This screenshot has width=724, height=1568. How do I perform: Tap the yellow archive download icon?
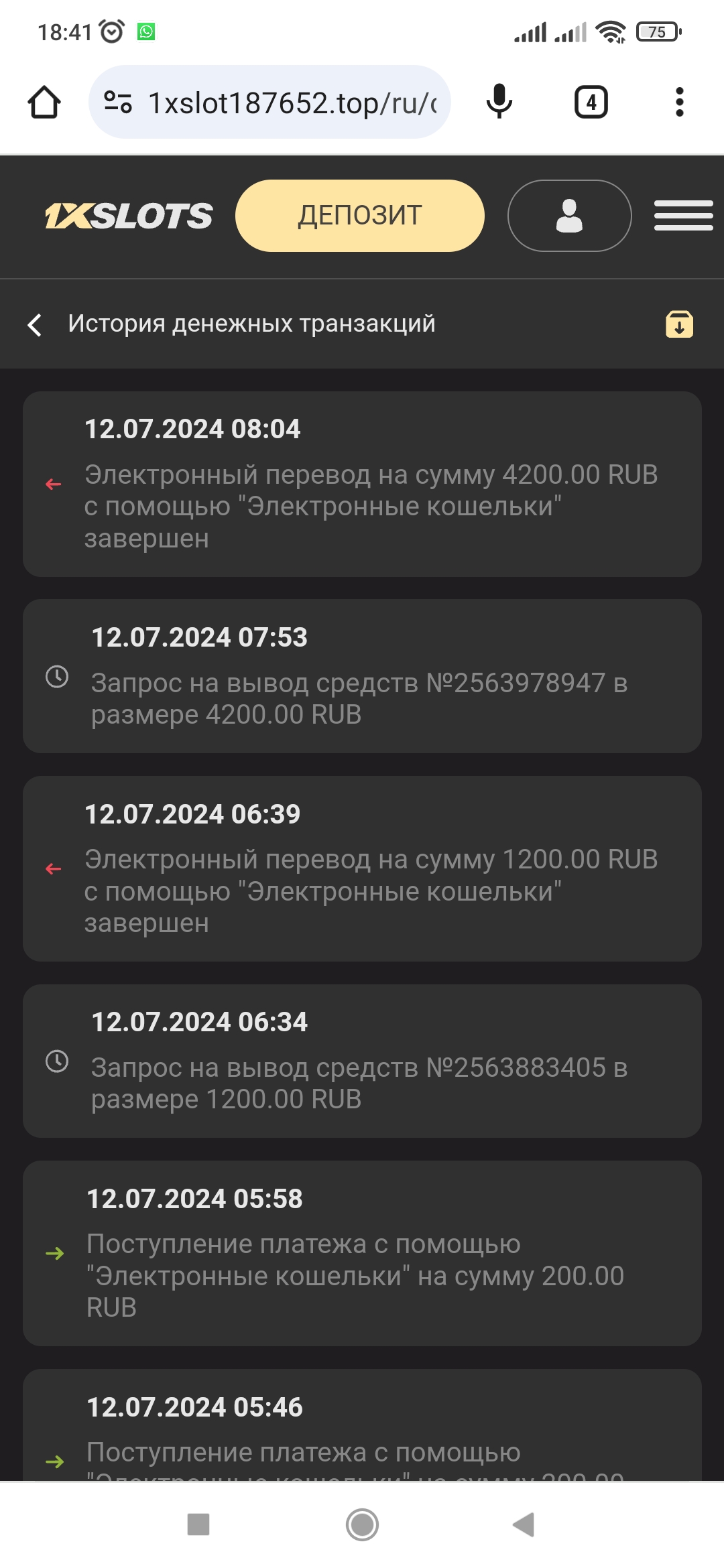tap(679, 324)
